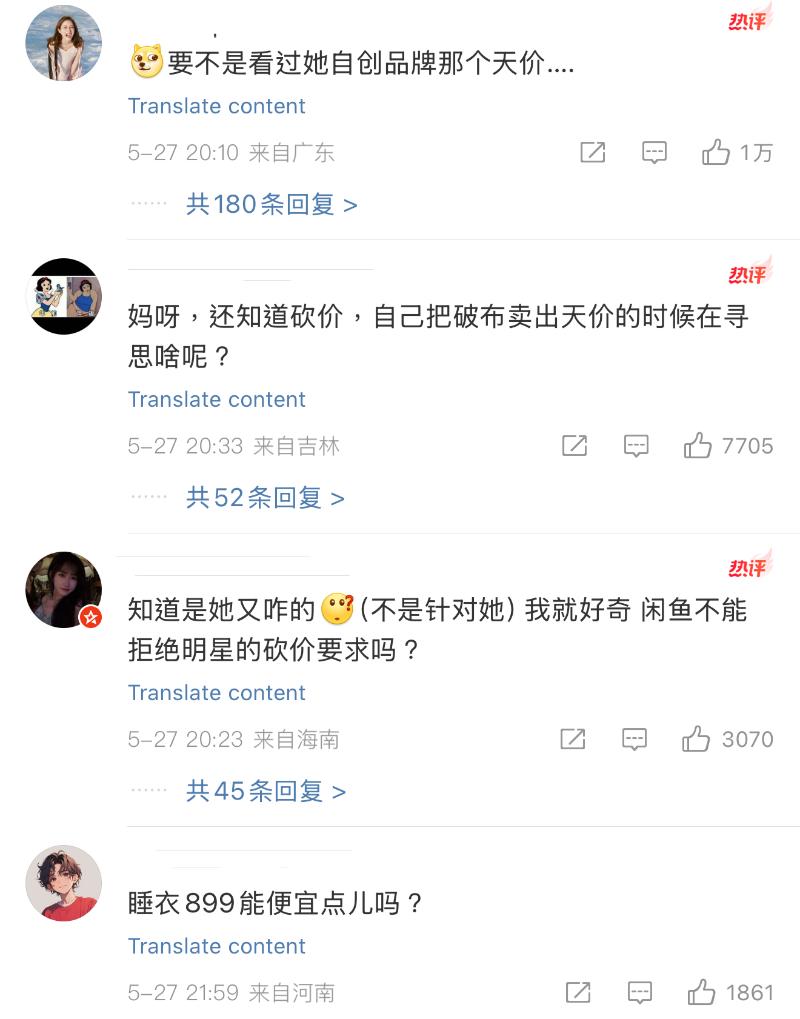800x1019 pixels.
Task: Open the Snow White avatar's profile
Action: click(64, 297)
